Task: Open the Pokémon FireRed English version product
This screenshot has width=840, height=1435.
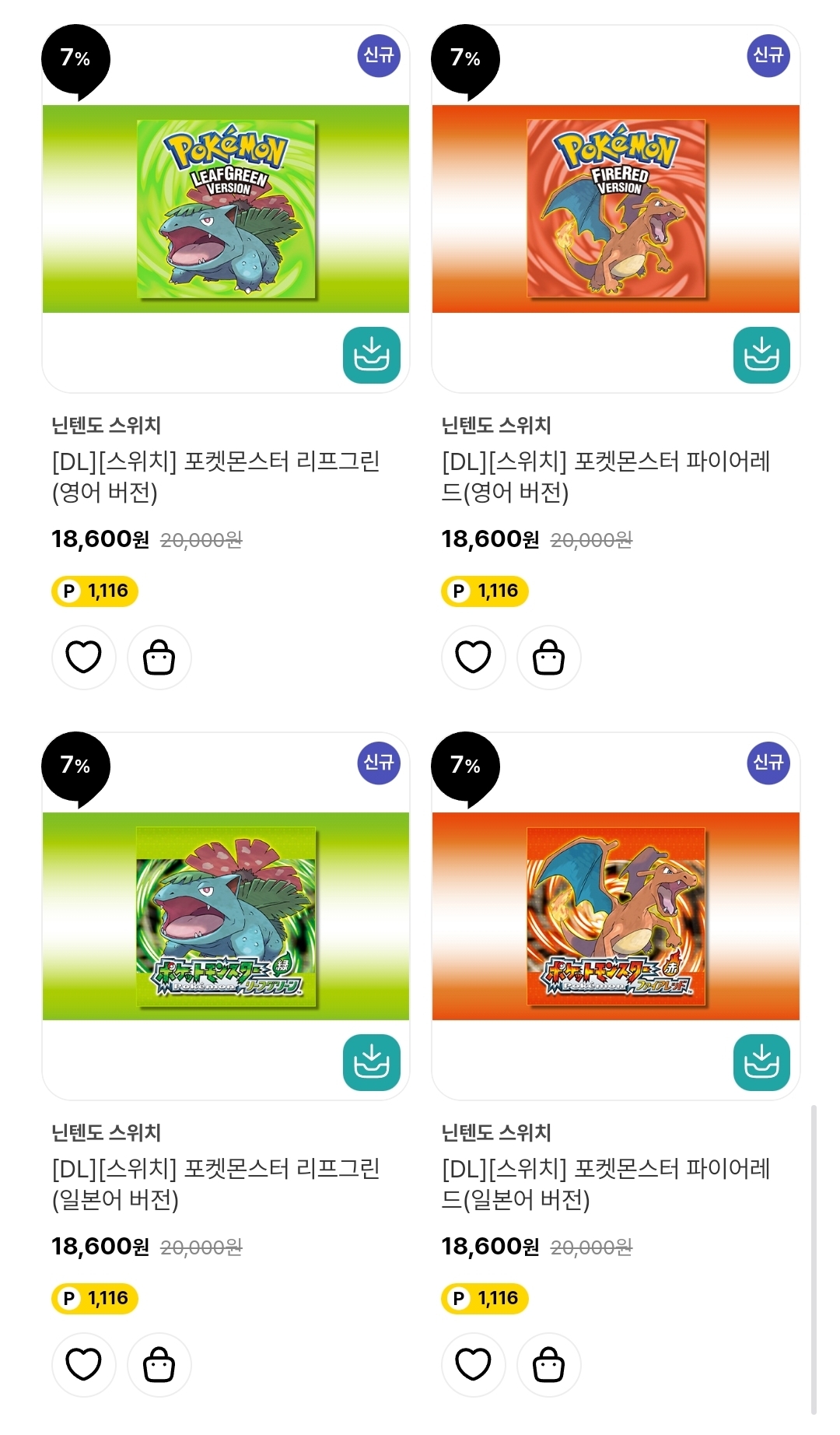Action: pos(615,209)
